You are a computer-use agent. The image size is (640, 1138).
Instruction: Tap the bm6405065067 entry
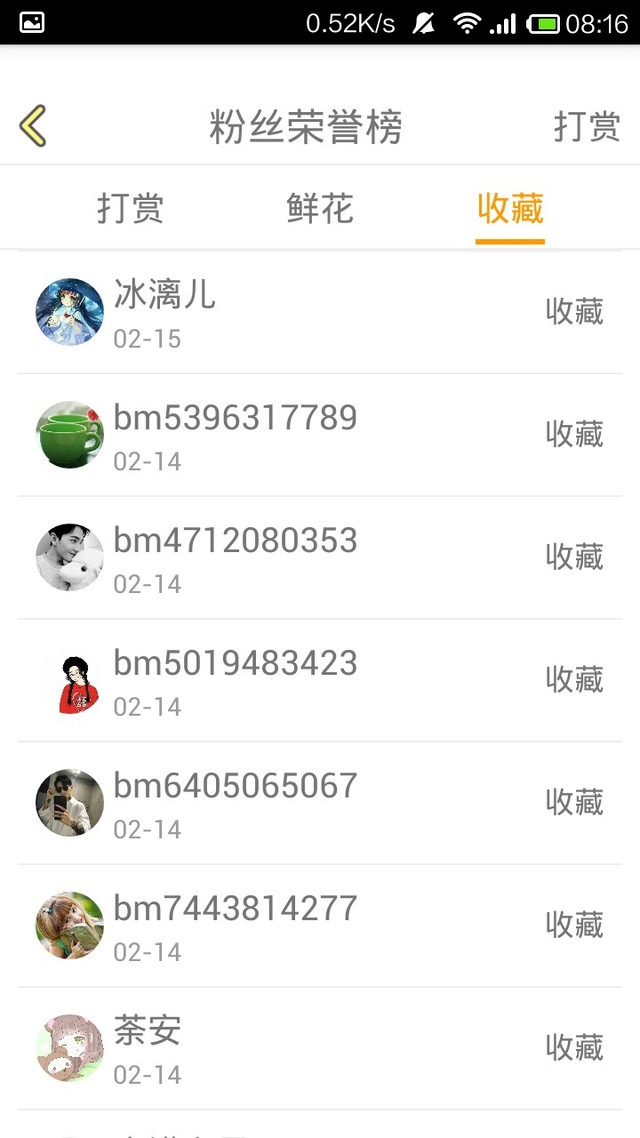tap(320, 803)
